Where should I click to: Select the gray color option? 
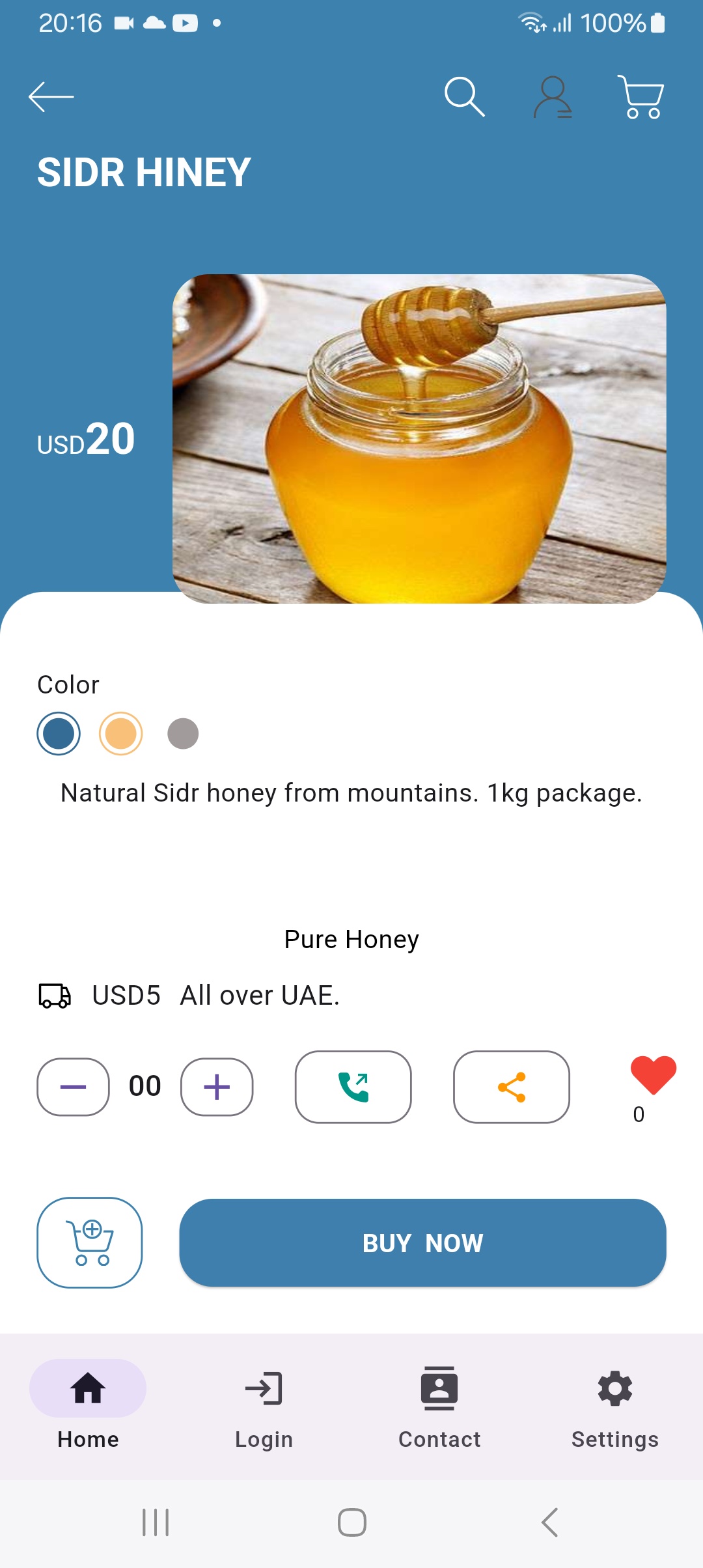click(x=183, y=733)
